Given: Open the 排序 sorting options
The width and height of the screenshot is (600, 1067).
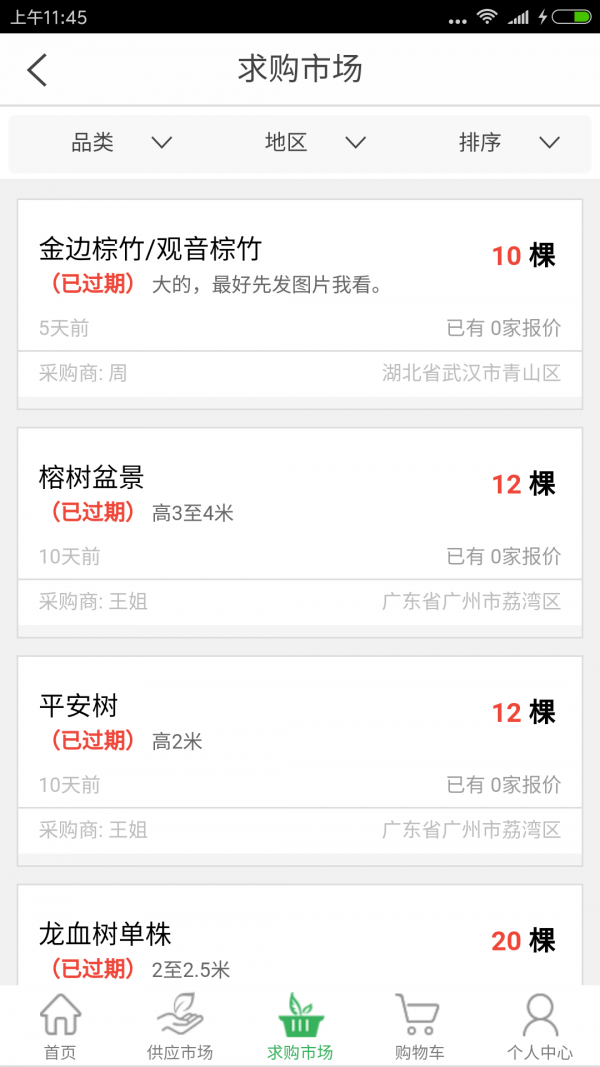Looking at the screenshot, I should tap(508, 143).
